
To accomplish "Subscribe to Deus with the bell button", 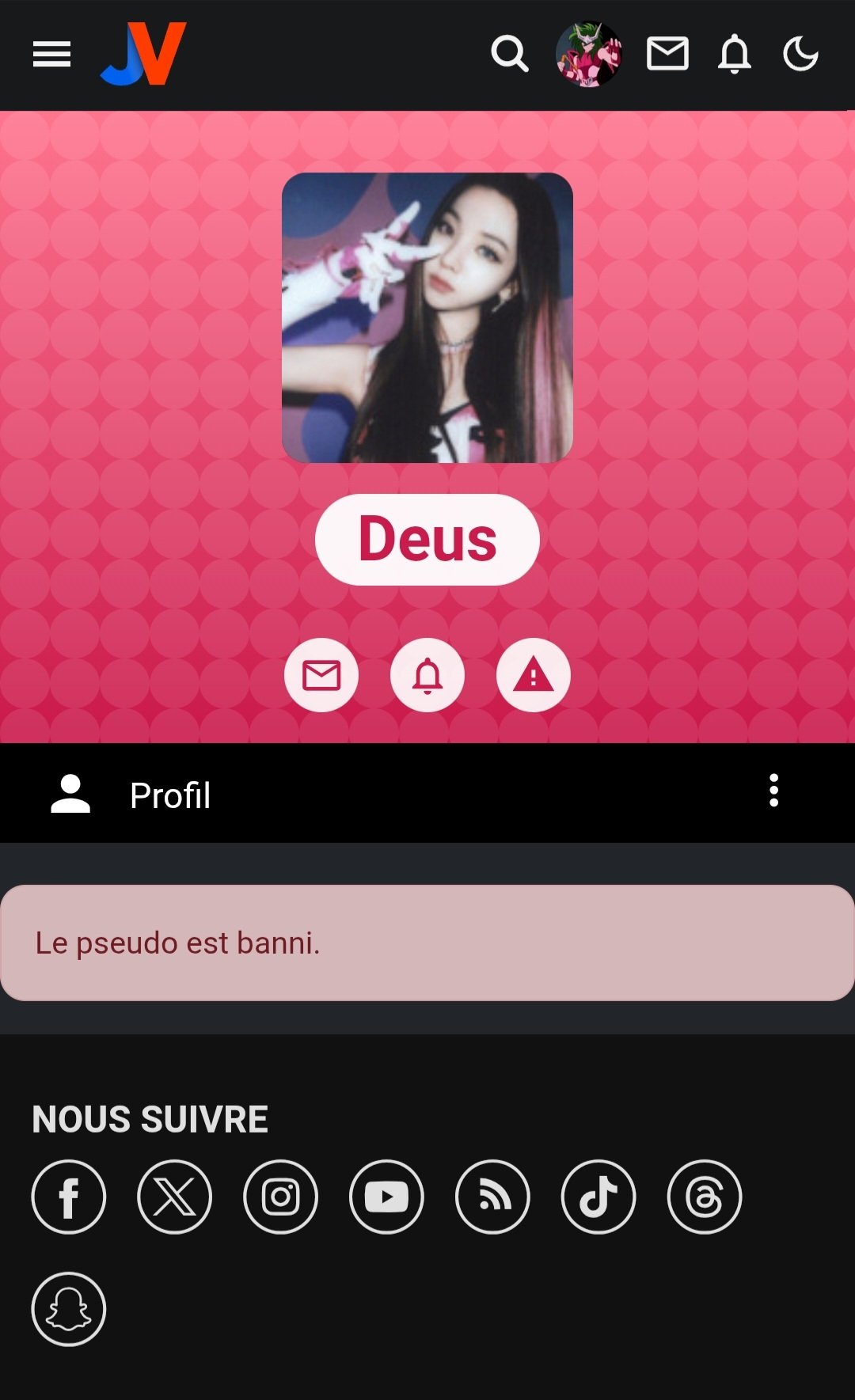I will tap(427, 675).
